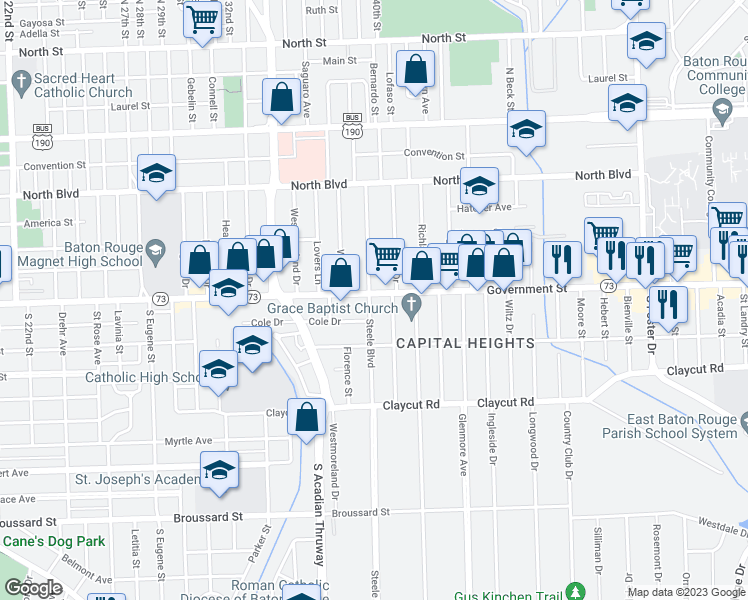
Task: Tap the school marker beside Convention St west
Action: click(156, 176)
